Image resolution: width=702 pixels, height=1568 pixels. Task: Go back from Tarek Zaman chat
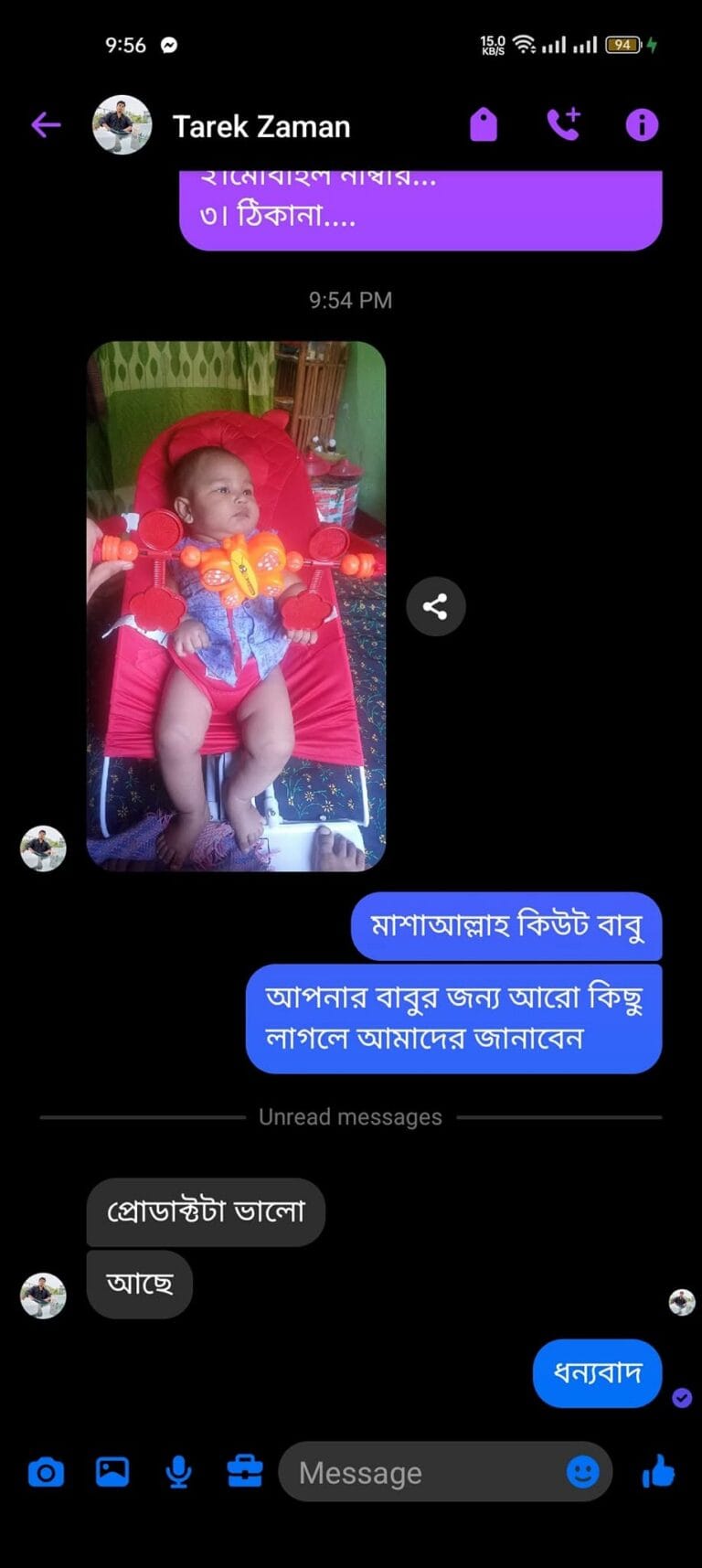click(x=46, y=125)
